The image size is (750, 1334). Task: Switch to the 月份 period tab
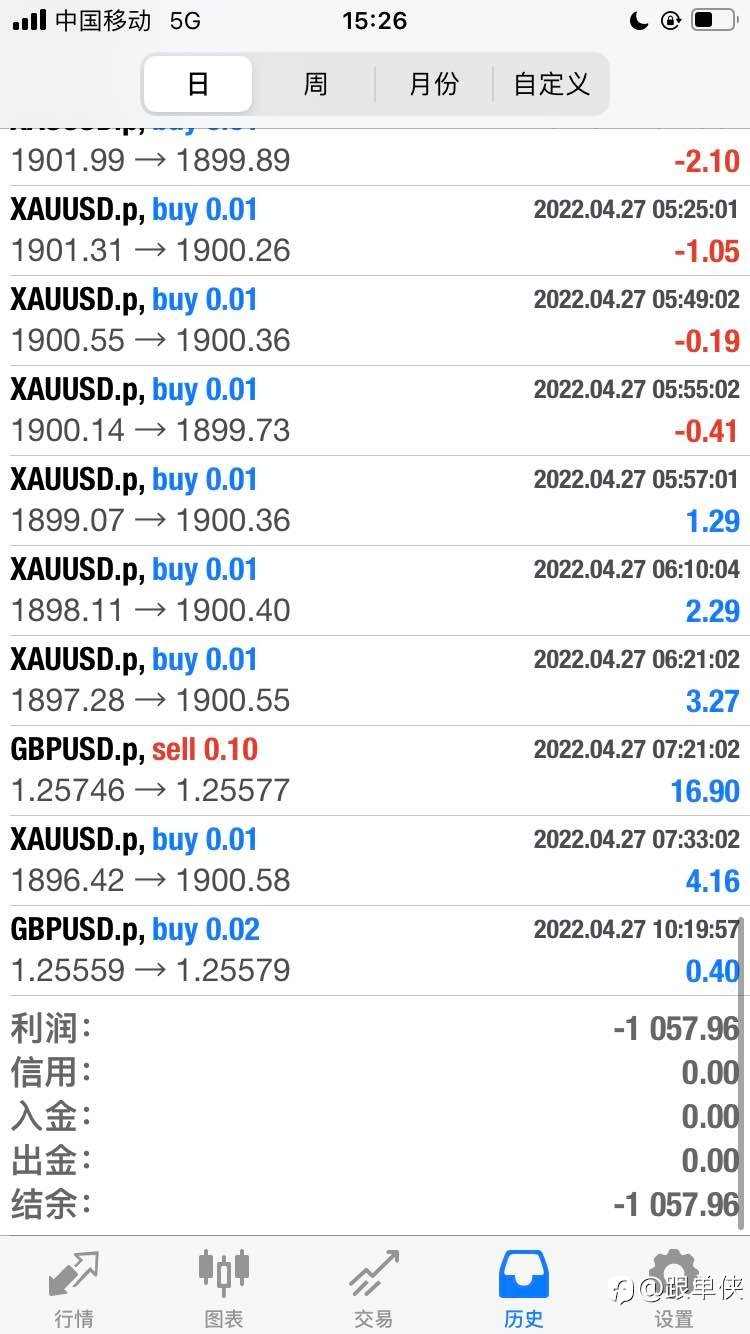click(434, 84)
